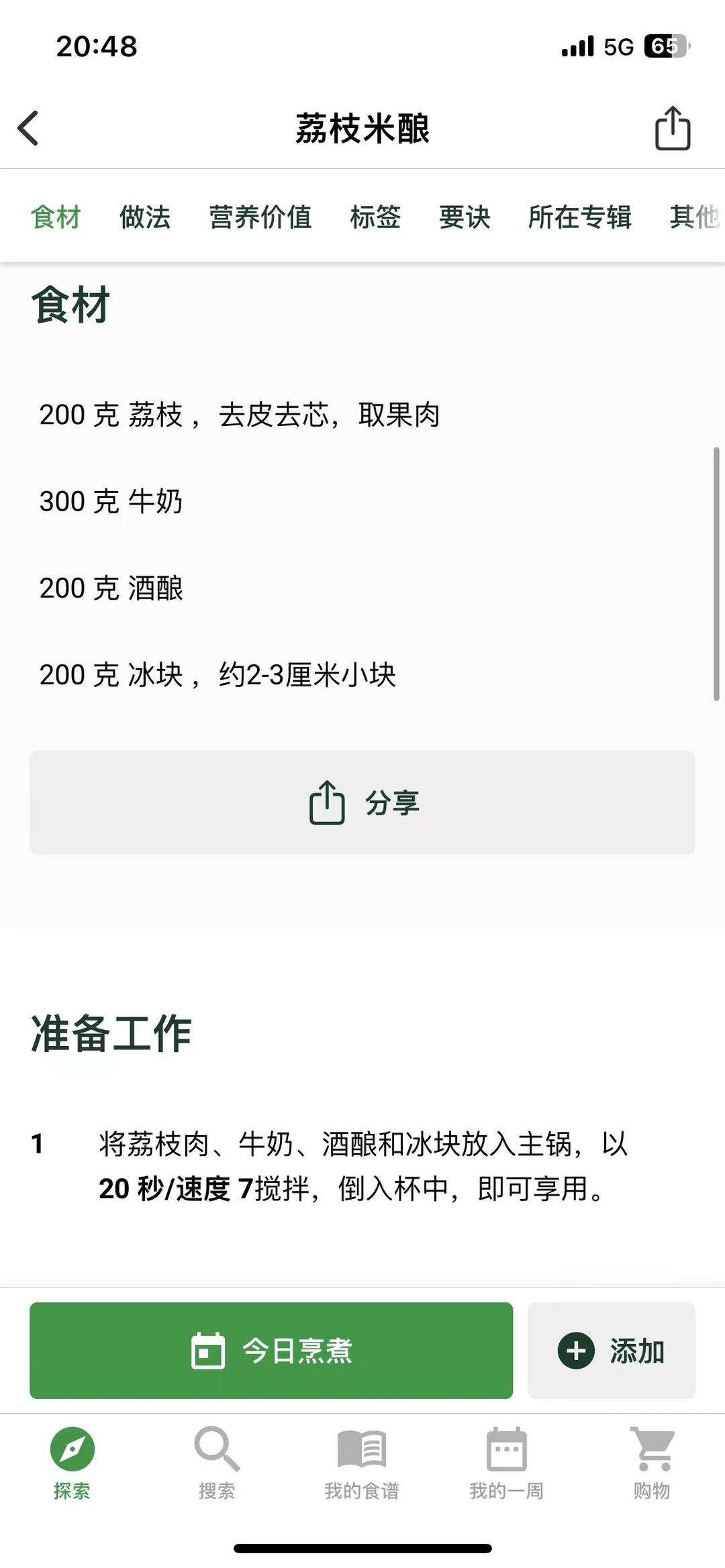Go back from the 荔枝米酿 recipe
Viewport: 725px width, 1568px height.
(28, 128)
